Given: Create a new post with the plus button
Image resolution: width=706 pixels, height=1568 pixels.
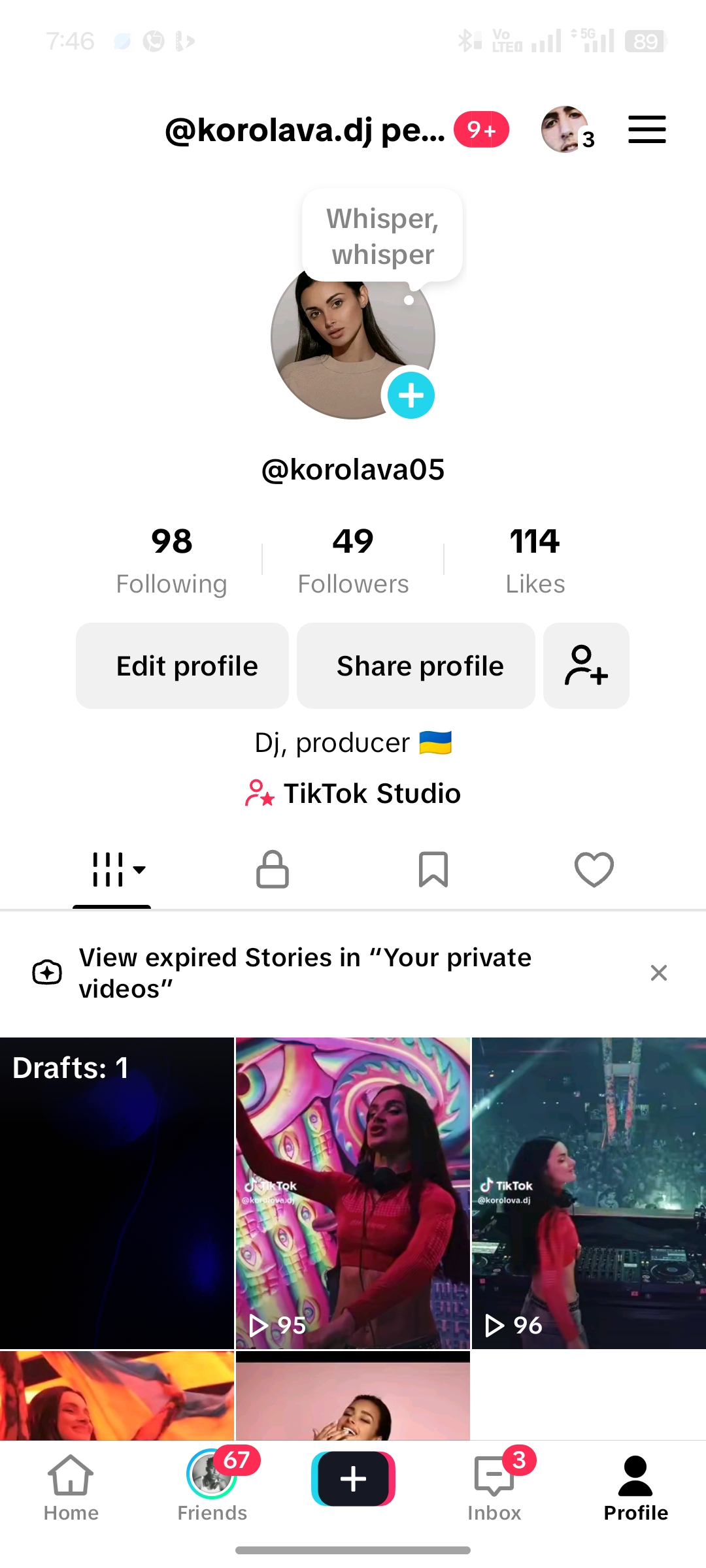Looking at the screenshot, I should tap(353, 1478).
